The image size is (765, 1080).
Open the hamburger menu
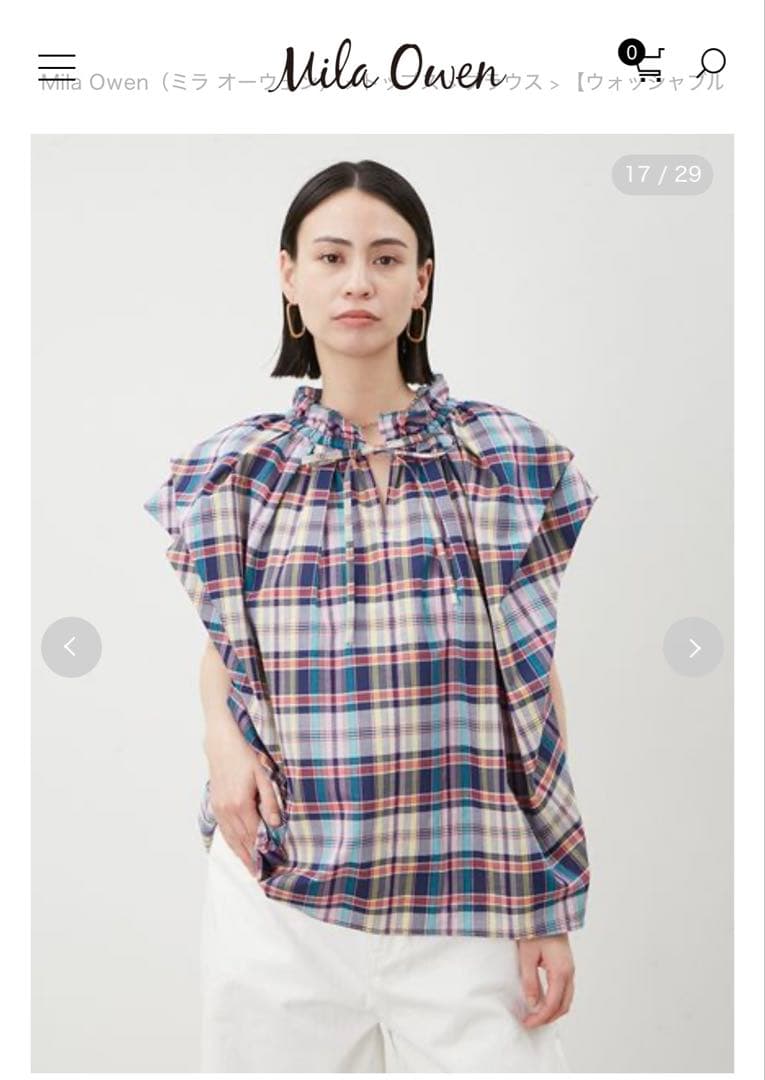[x=57, y=66]
